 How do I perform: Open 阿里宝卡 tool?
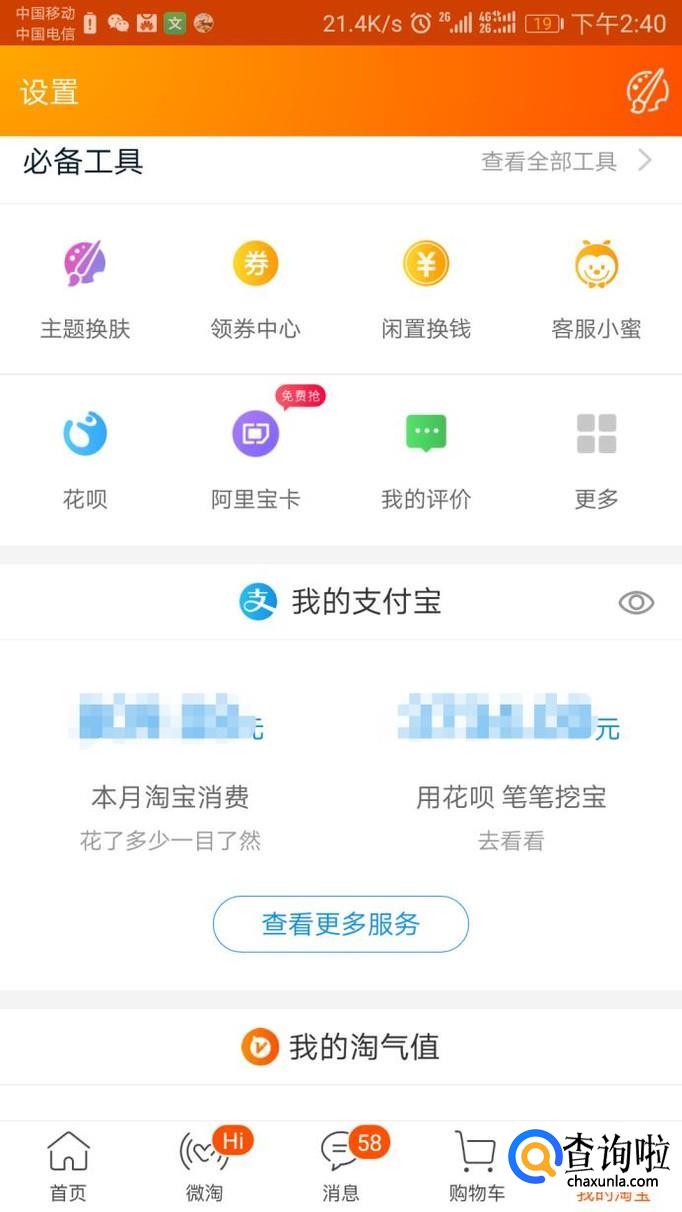click(x=255, y=458)
